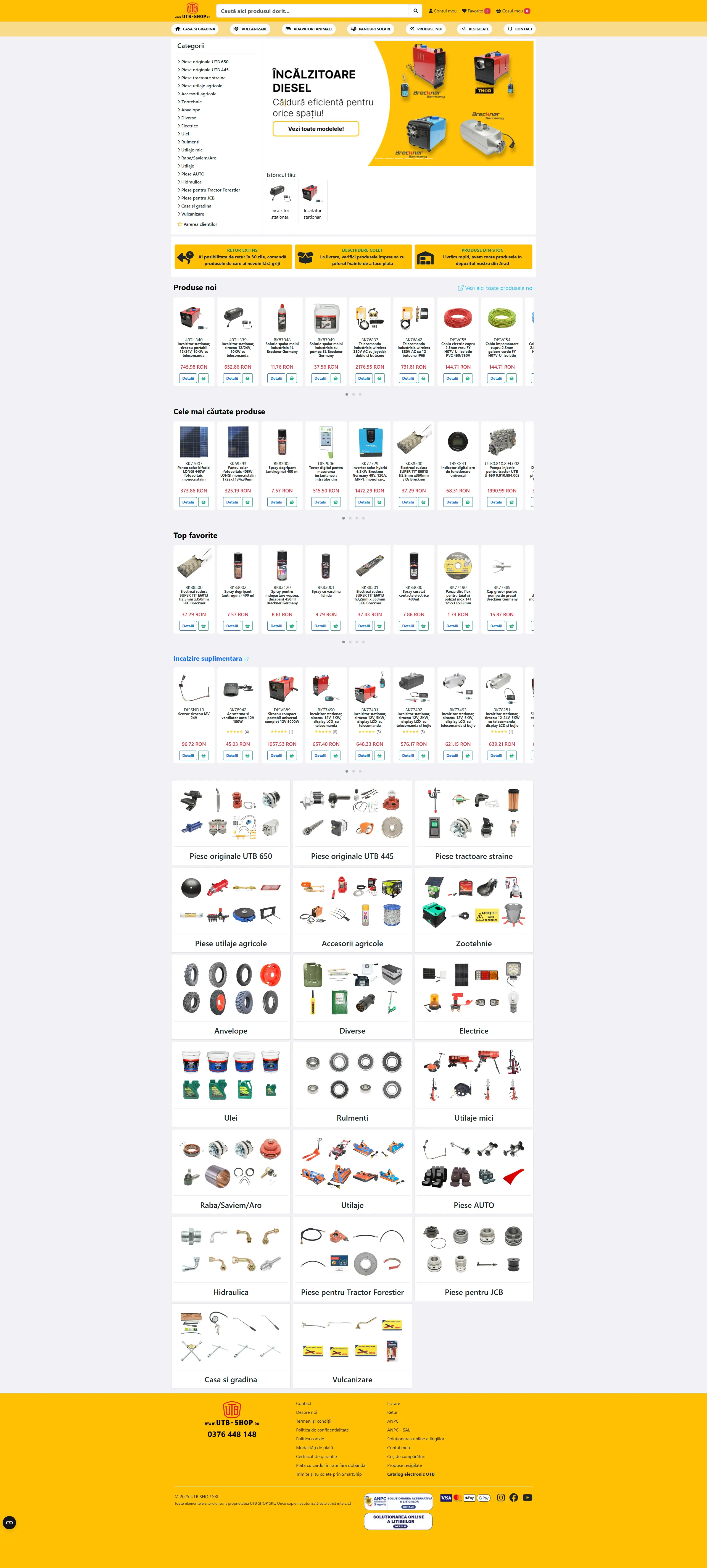Tap Vezi toate modelele! banner button

(x=316, y=129)
